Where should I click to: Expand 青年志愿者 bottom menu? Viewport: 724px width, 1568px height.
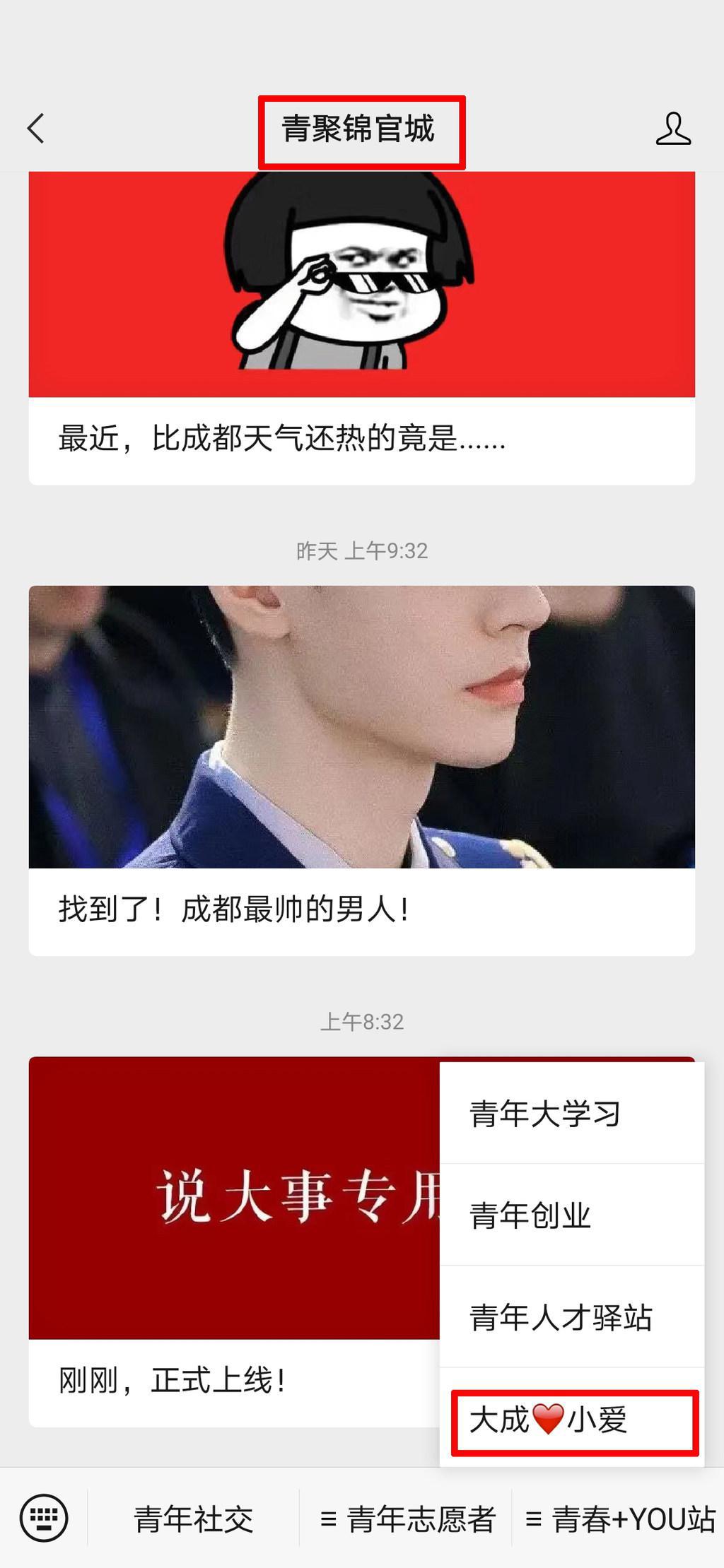[x=407, y=1519]
